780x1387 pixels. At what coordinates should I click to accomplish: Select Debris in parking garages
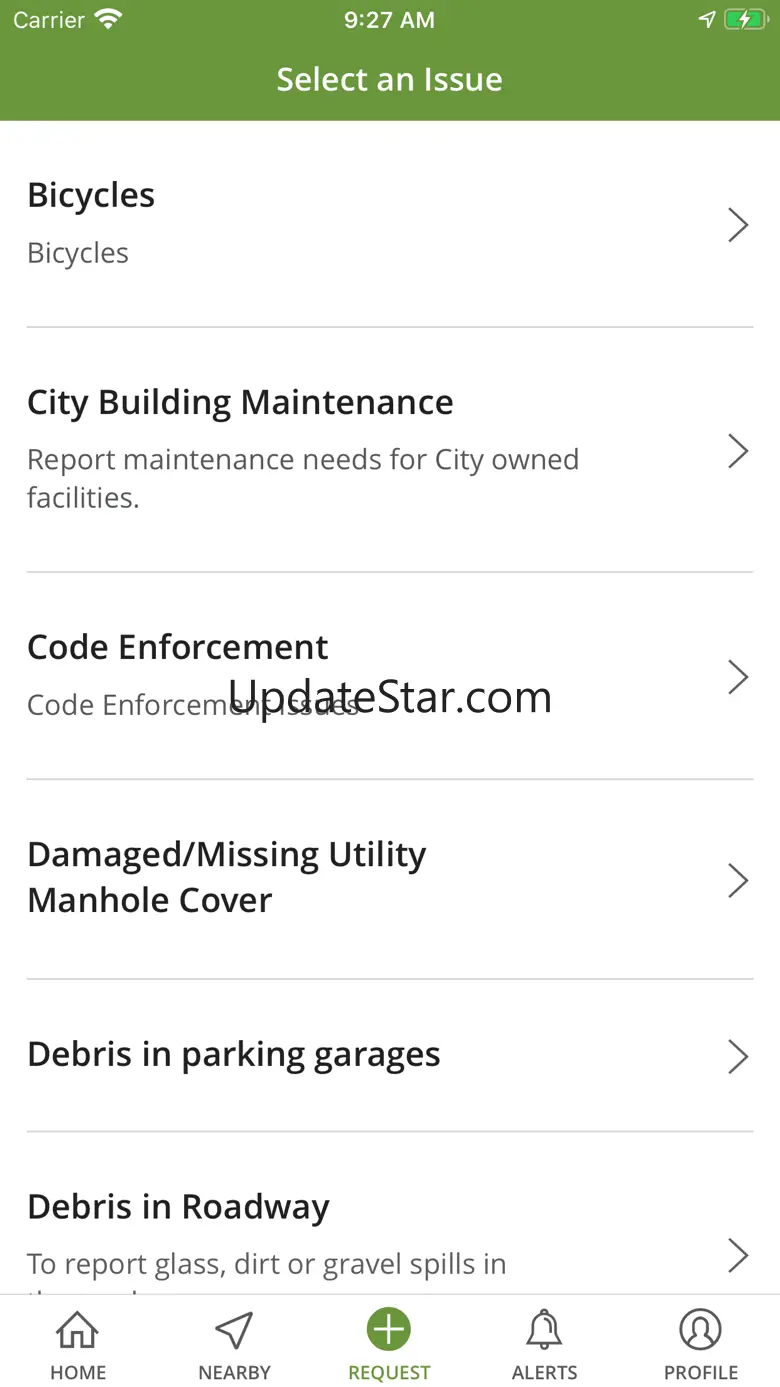click(389, 1056)
